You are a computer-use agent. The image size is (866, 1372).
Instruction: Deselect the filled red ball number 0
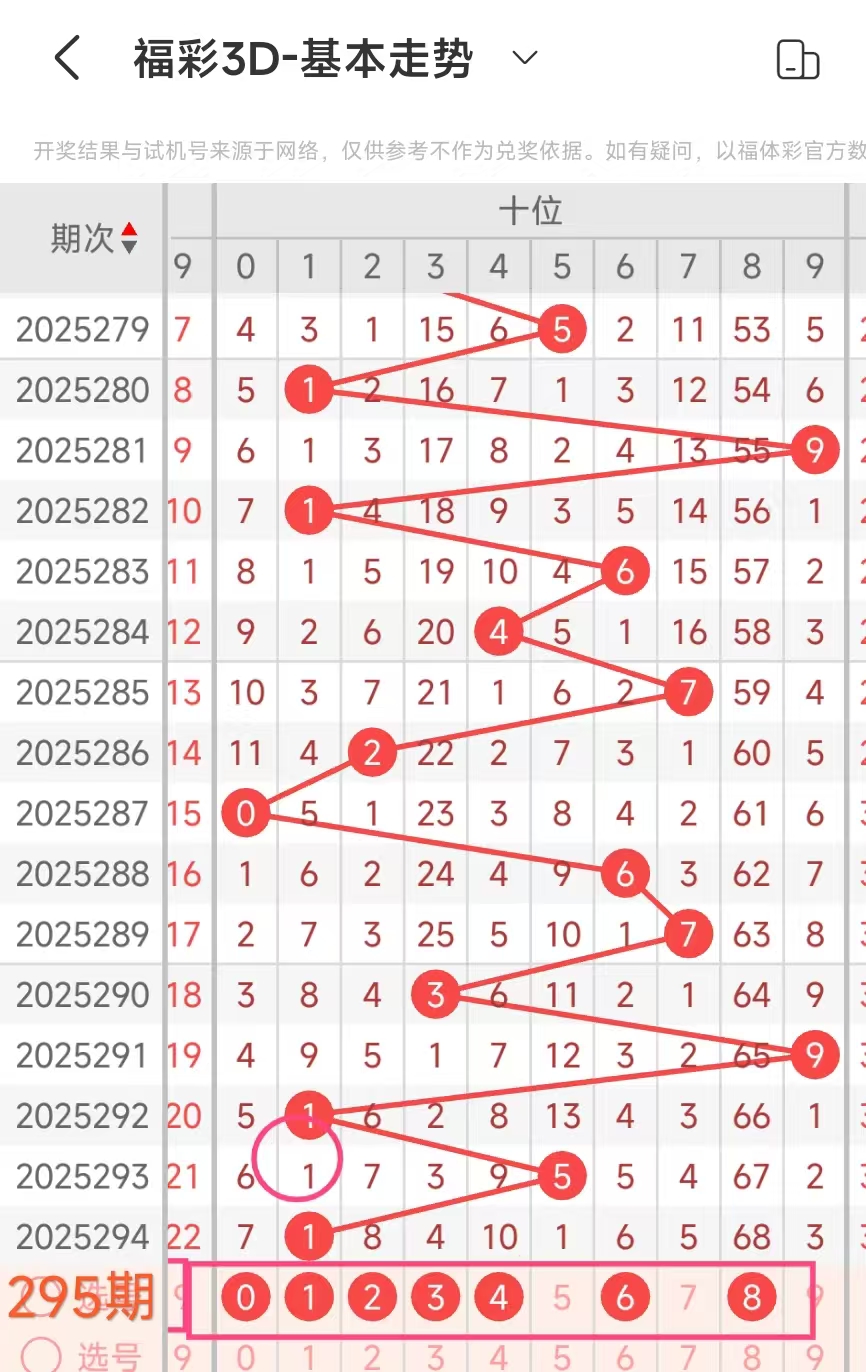[x=246, y=1298]
